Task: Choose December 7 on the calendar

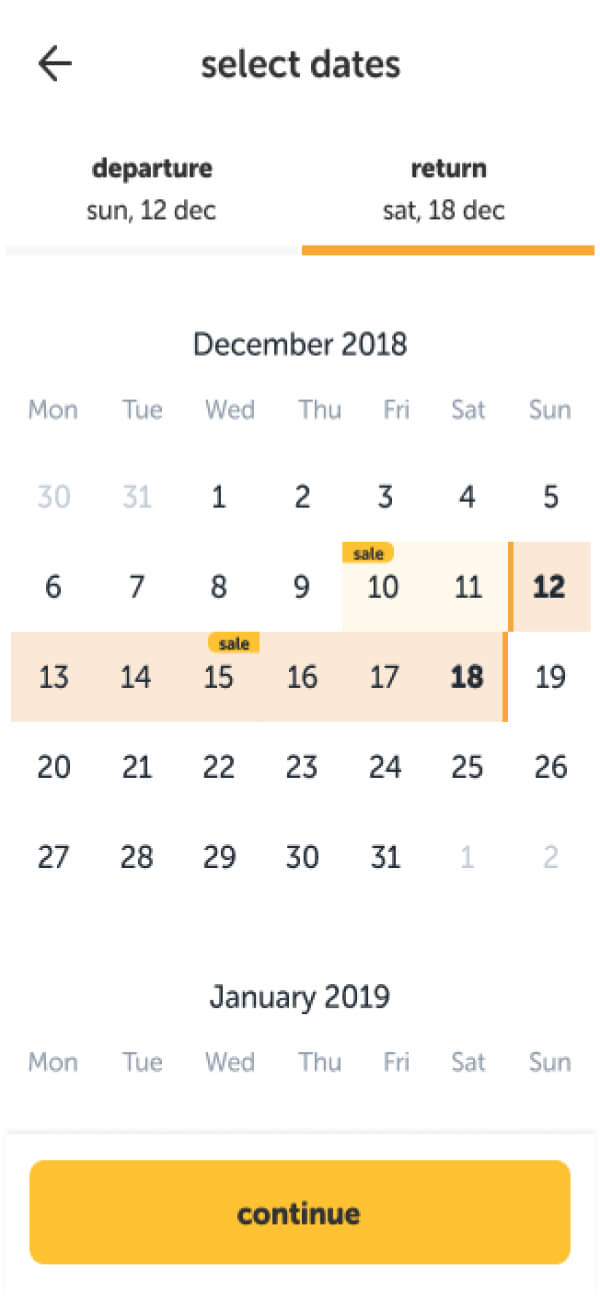Action: [x=137, y=587]
